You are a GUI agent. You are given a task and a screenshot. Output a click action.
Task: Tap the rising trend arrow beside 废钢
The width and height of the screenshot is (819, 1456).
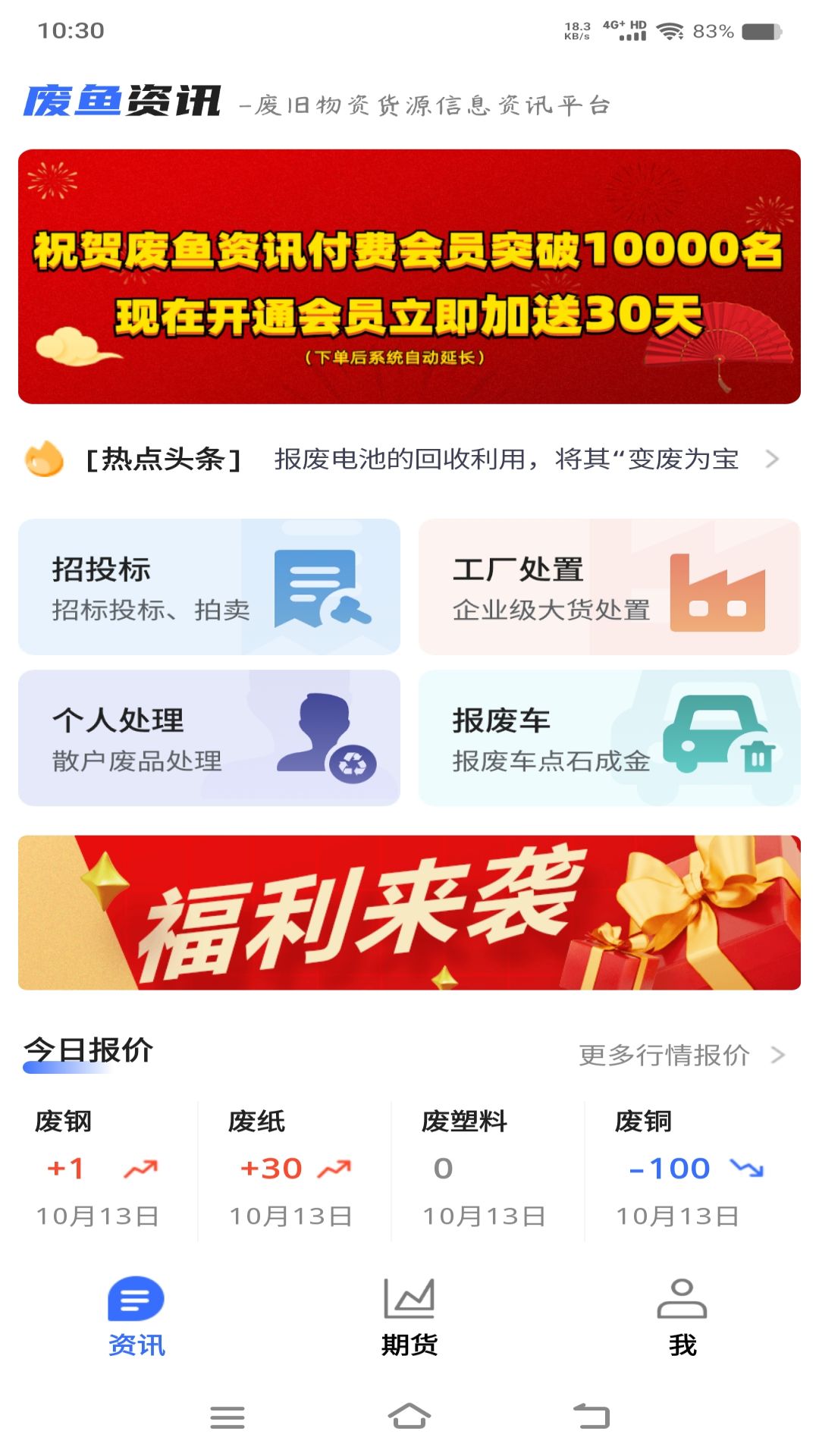click(x=140, y=1169)
